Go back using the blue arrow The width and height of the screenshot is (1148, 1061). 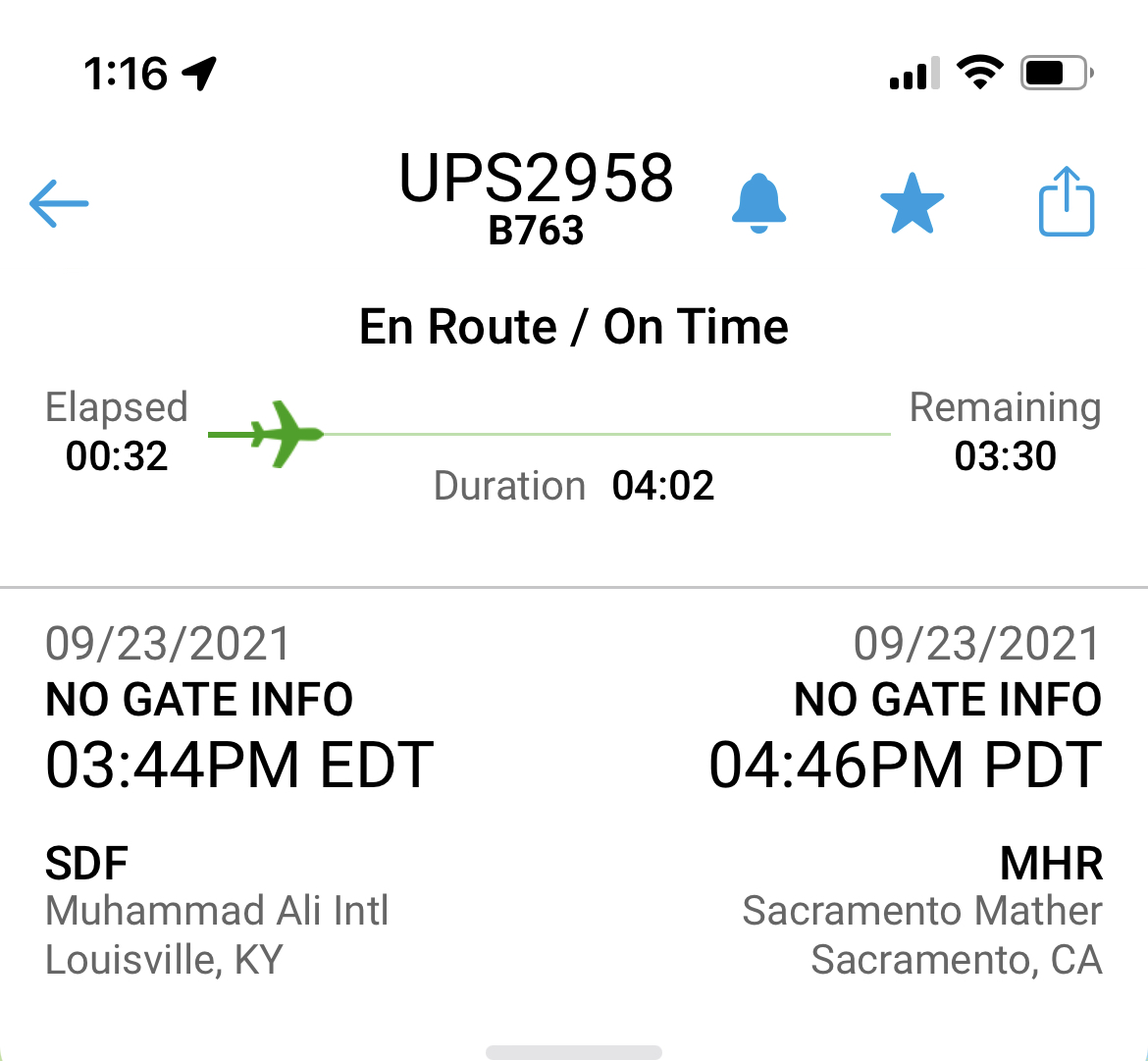(x=59, y=204)
